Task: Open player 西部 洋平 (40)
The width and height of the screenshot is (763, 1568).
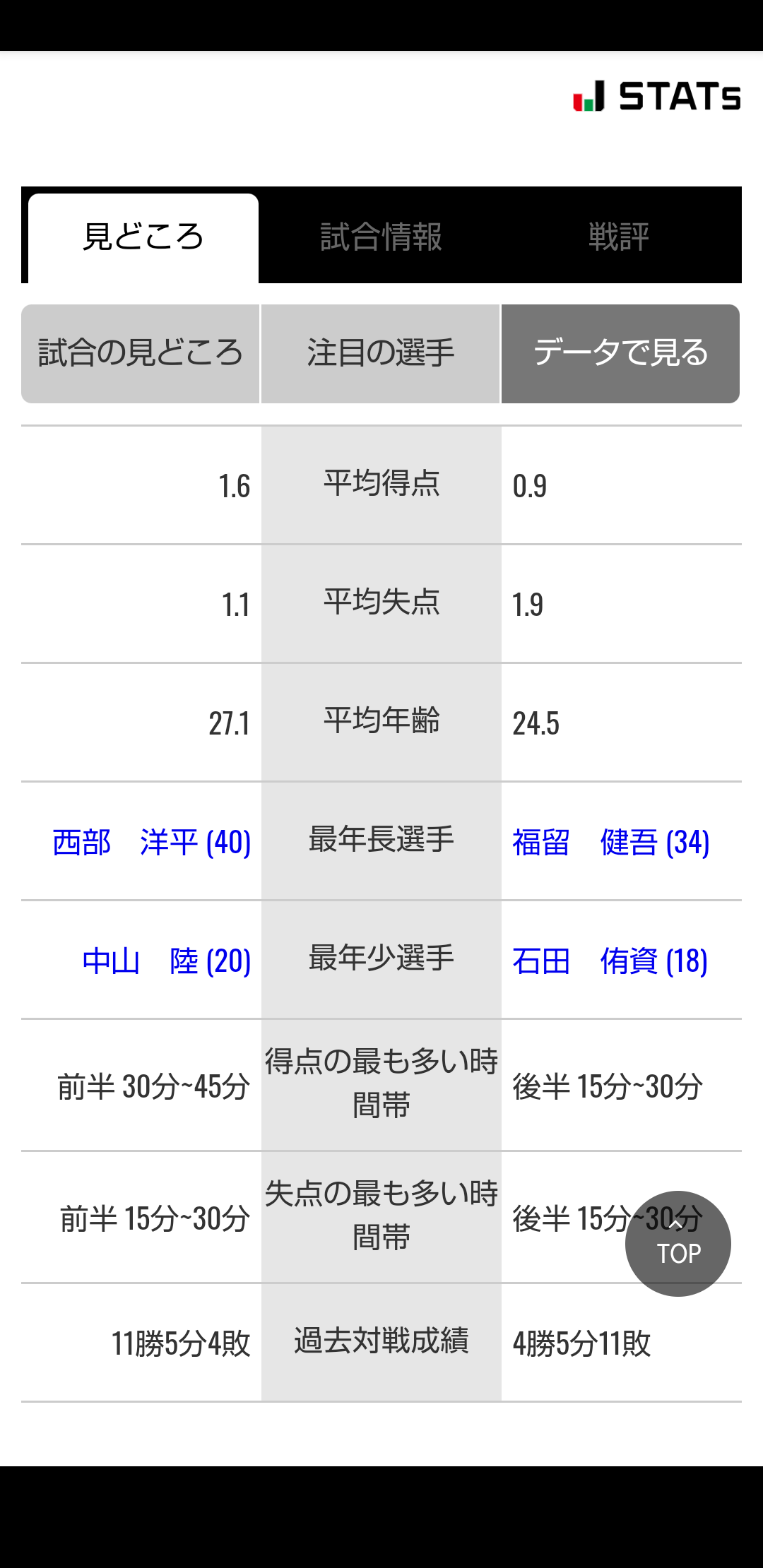Action: 152,842
